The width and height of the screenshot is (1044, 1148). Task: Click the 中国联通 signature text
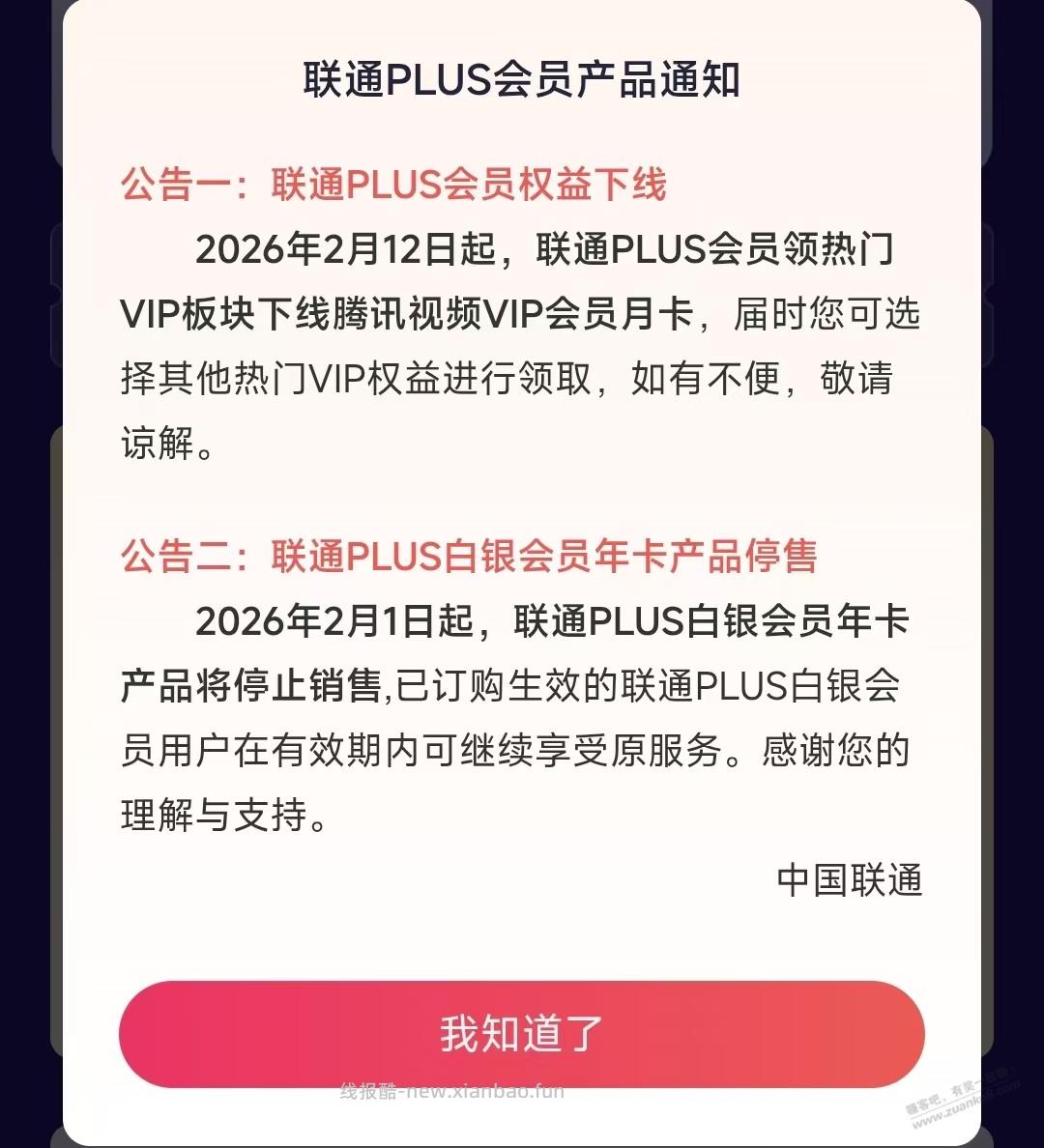(x=851, y=881)
